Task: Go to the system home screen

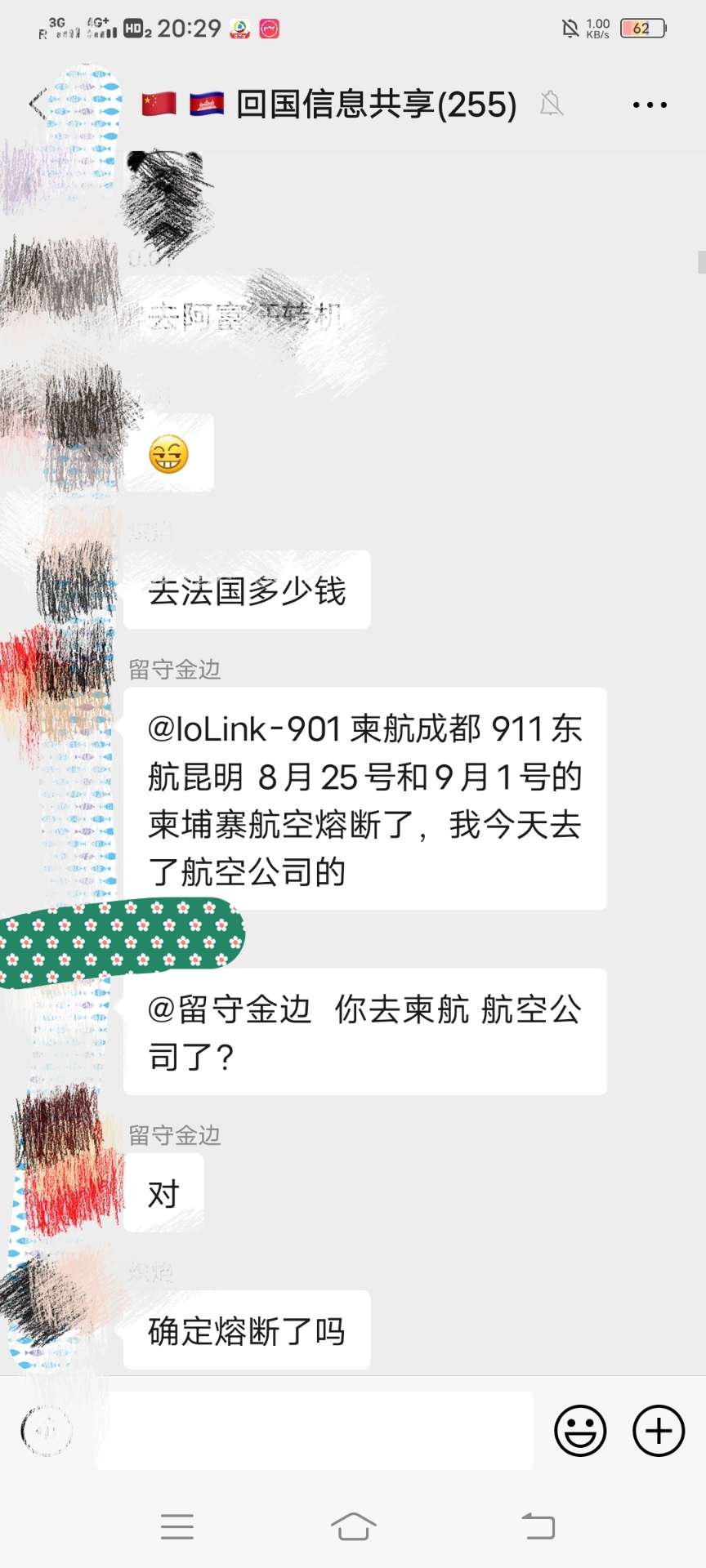Action: pos(353,1526)
